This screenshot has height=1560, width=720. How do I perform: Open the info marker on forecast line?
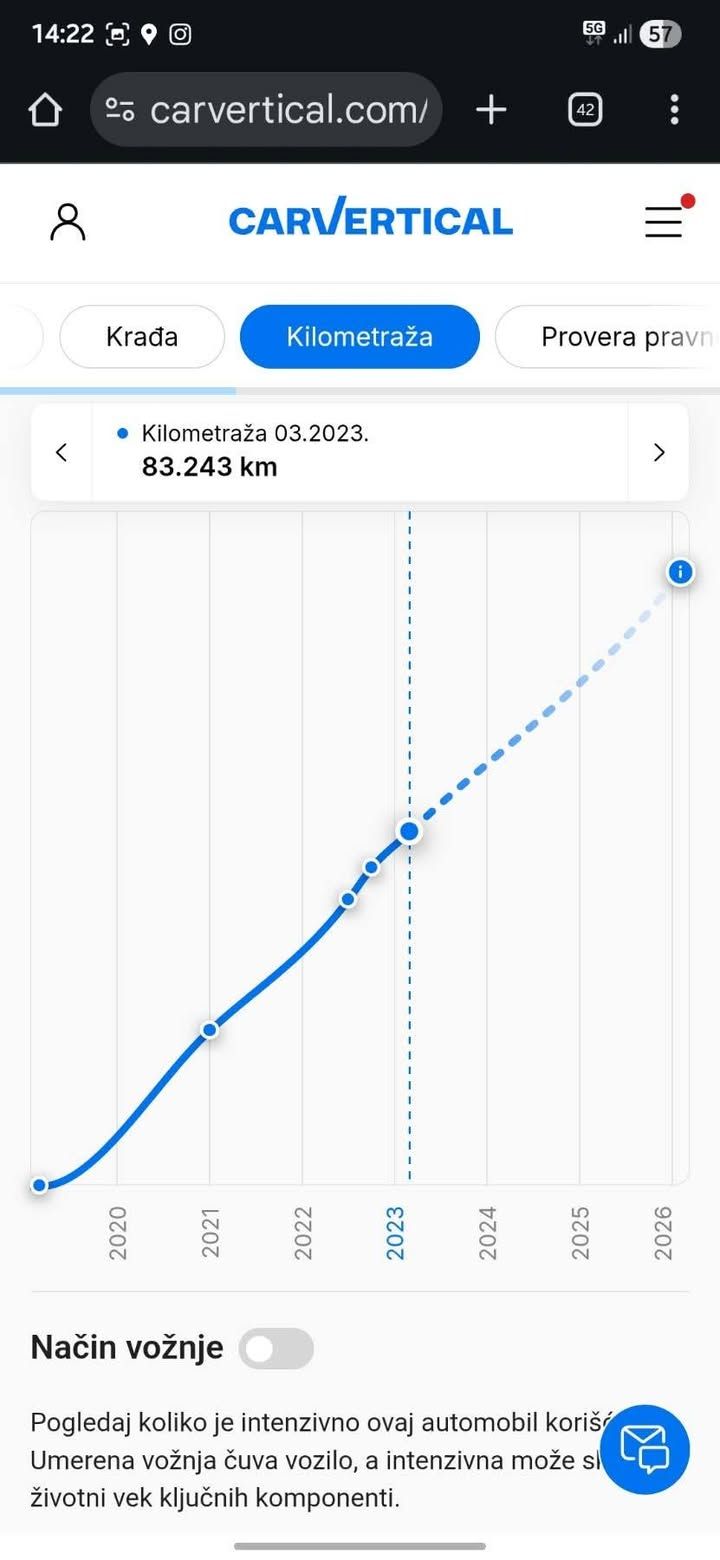pos(681,572)
